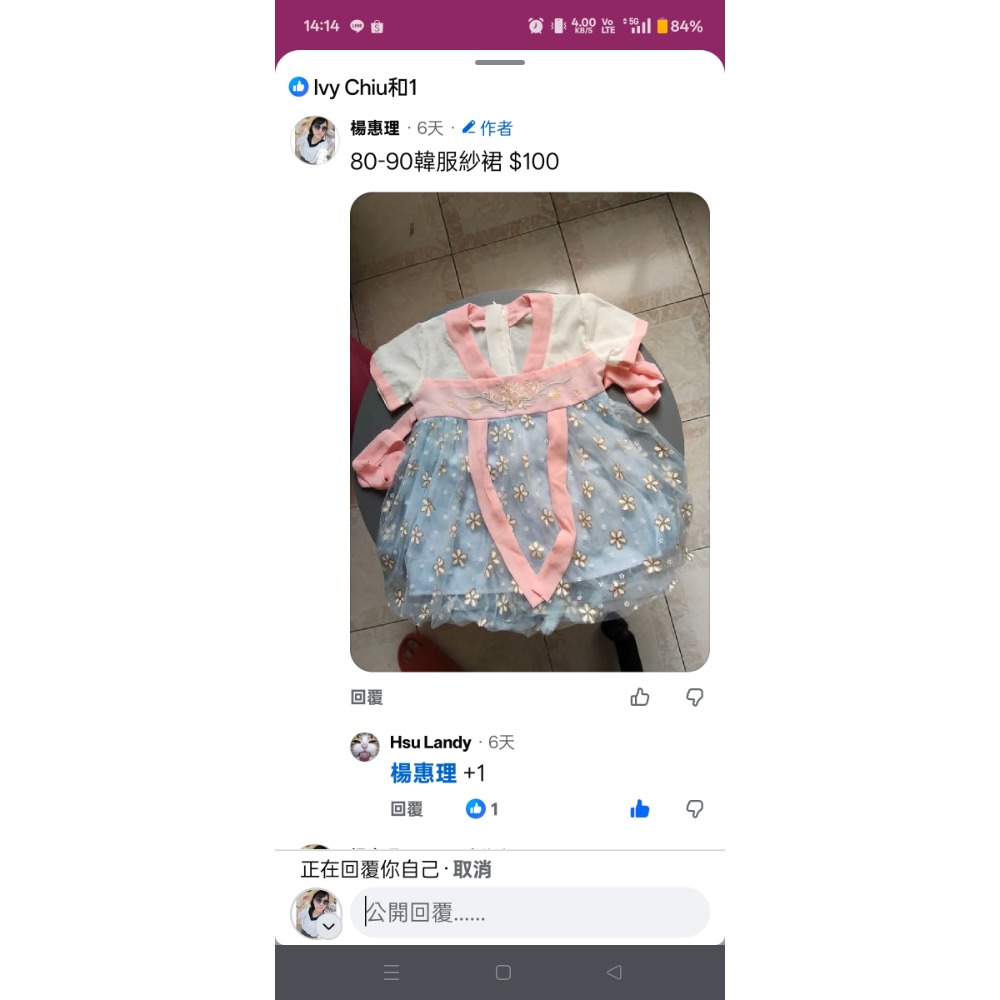Tap the 楊惠理 mention in Hsu Landy's reply
The image size is (1000, 1000).
[x=423, y=773]
